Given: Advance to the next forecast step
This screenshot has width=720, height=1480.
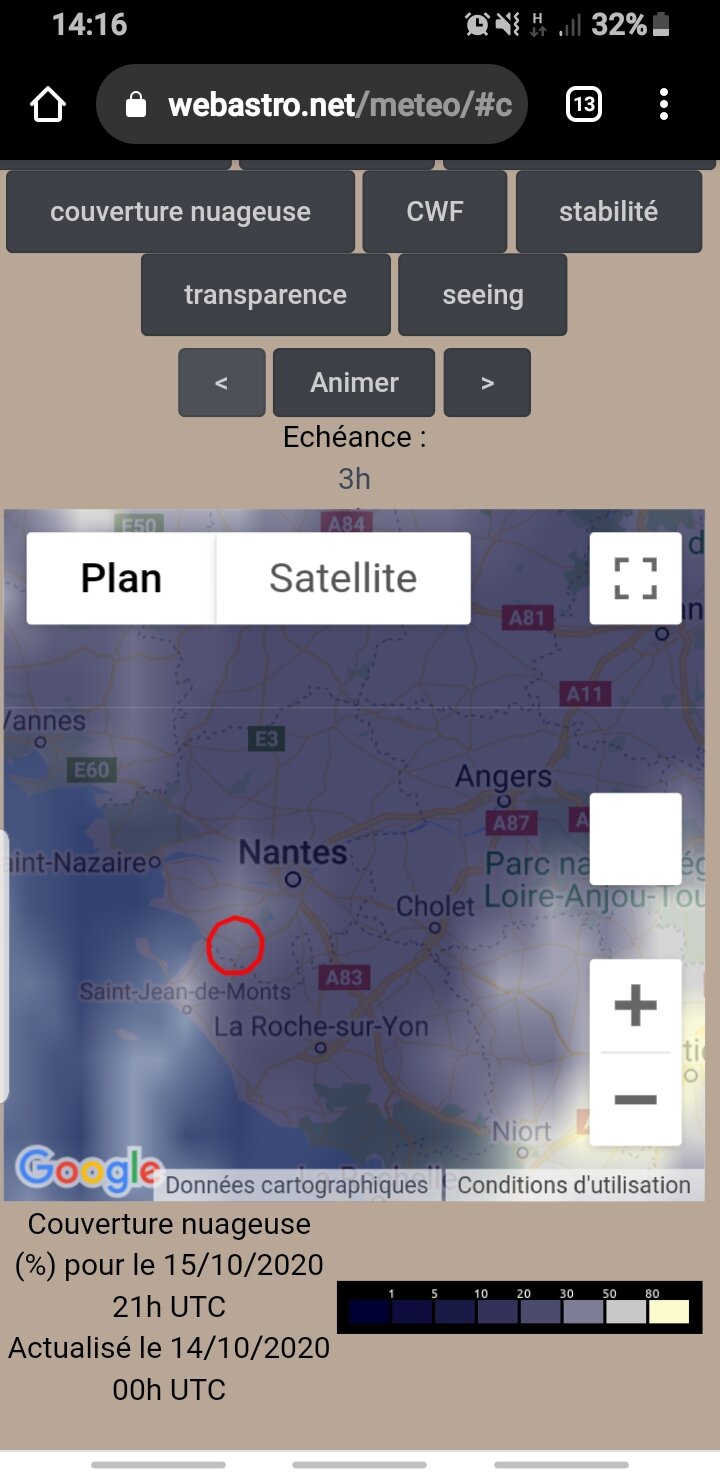Looking at the screenshot, I should [487, 383].
